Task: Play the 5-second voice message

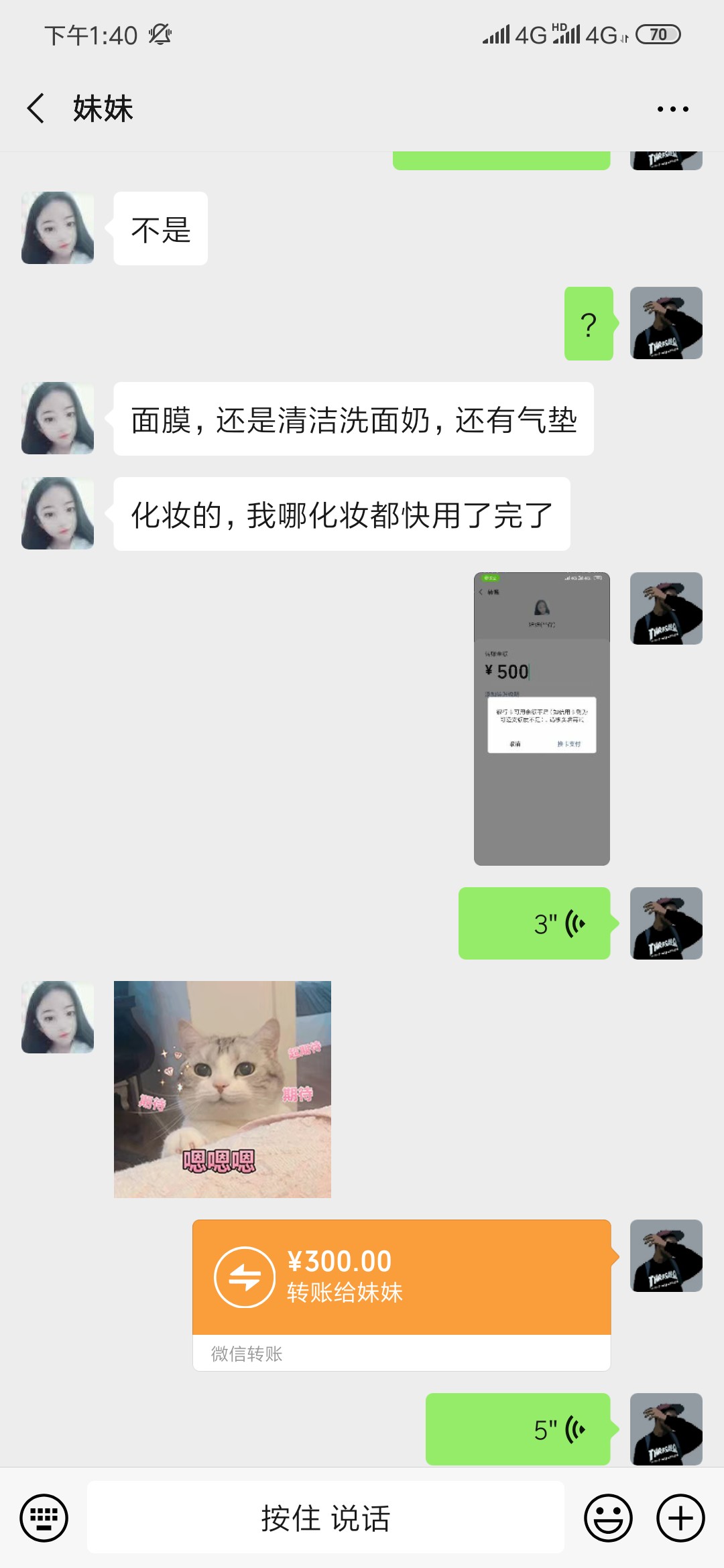Action: [518, 1429]
